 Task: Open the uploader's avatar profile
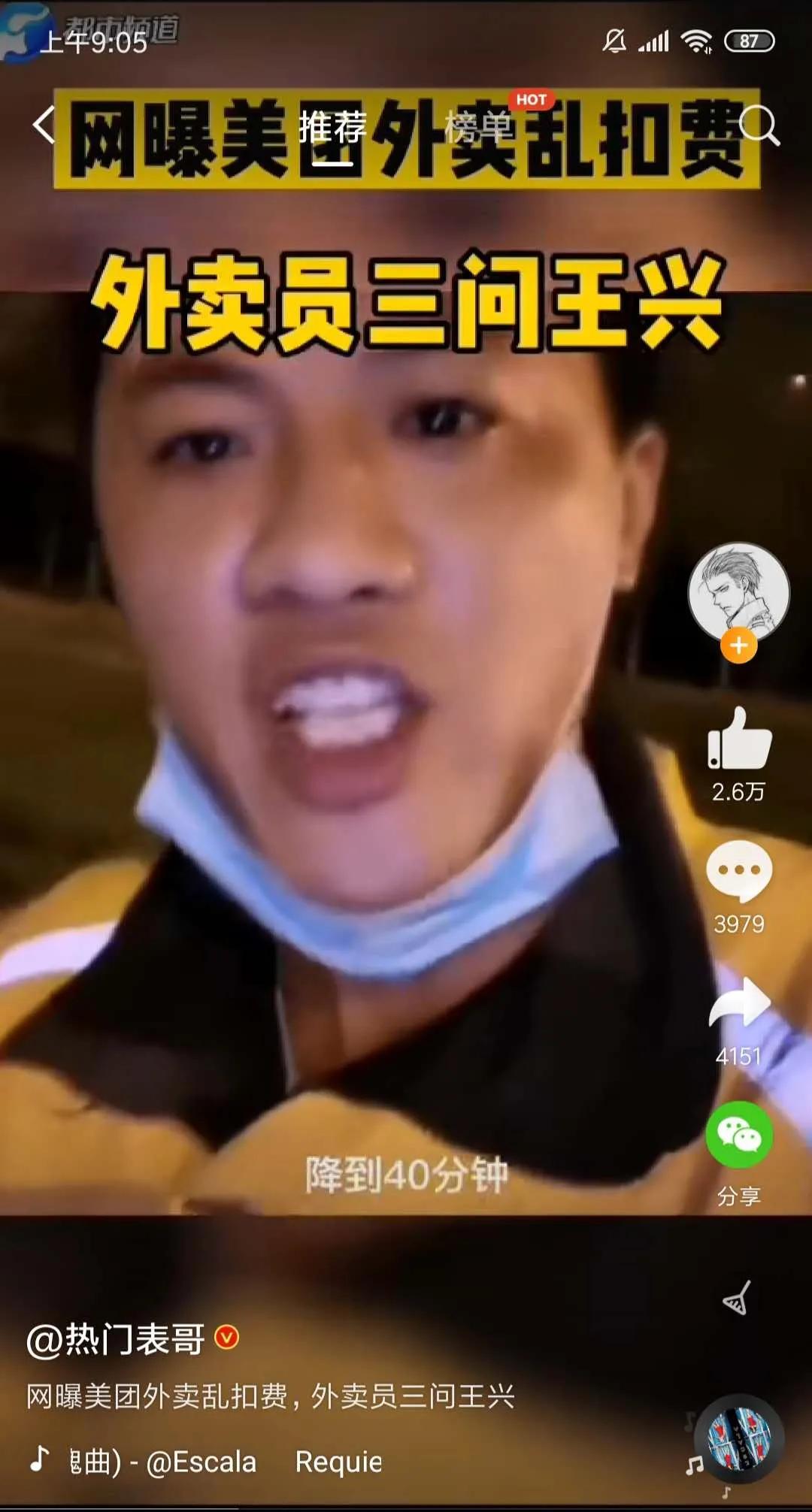coord(738,591)
